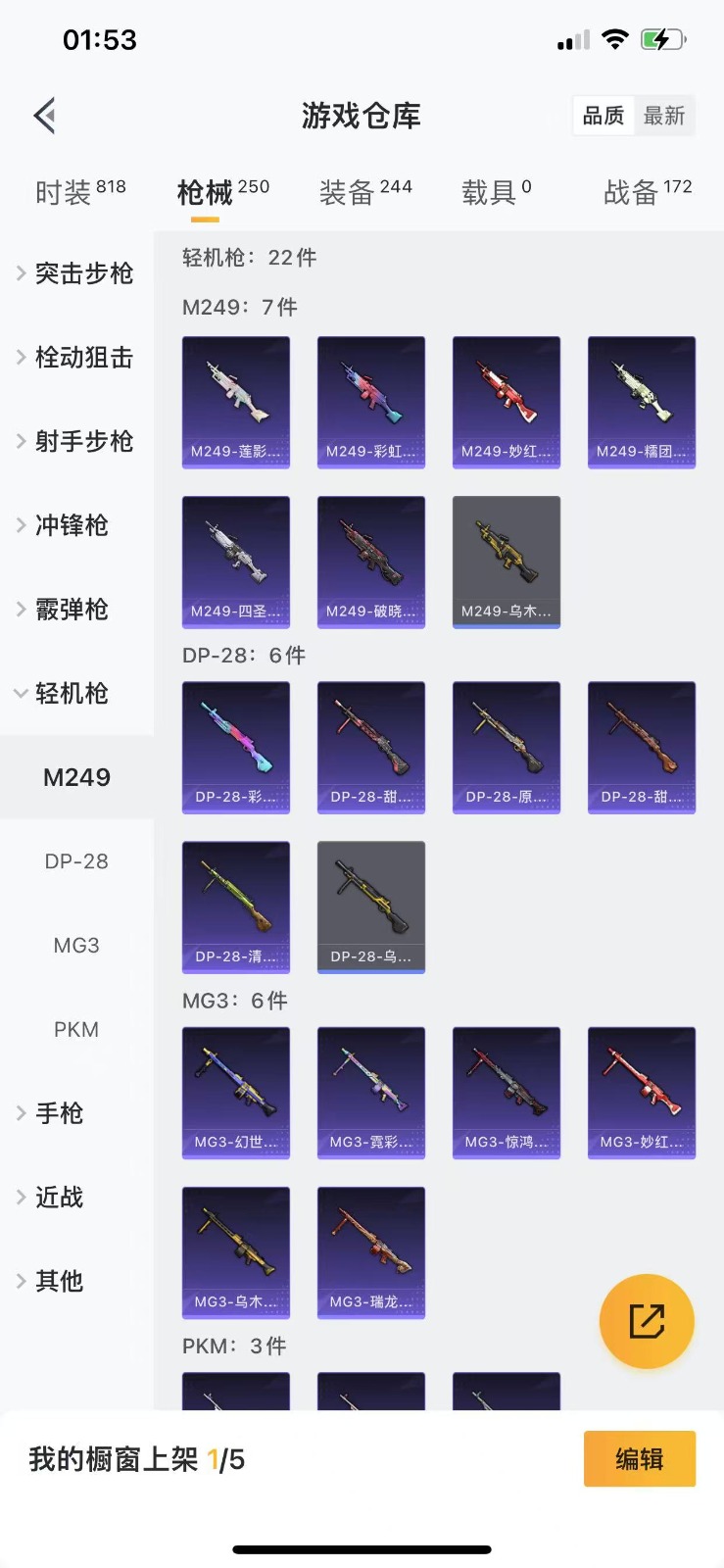Image resolution: width=724 pixels, height=1568 pixels.
Task: Jump to the DP-28 subcategory
Action: point(76,861)
